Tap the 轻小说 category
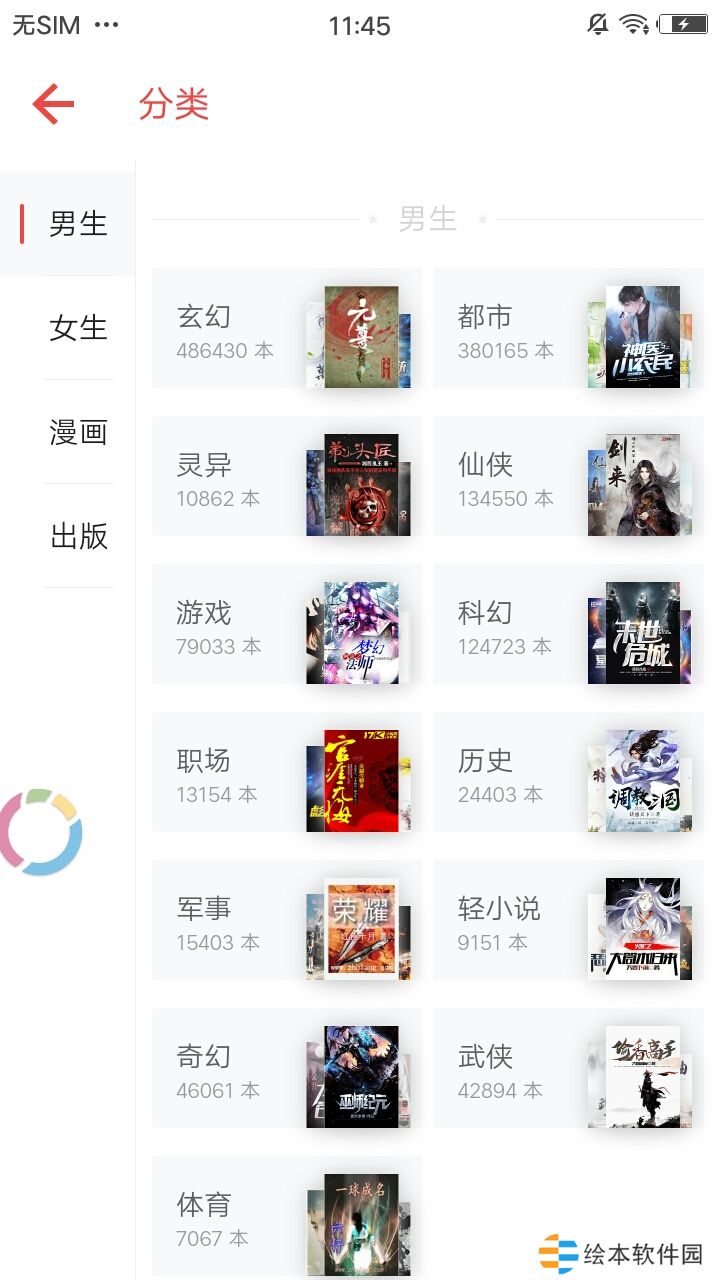720x1280 pixels. (568, 920)
